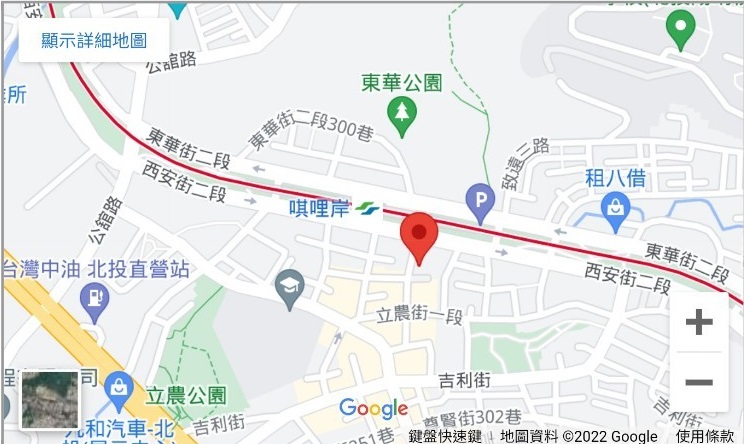Open 租八借 shop marker

[x=615, y=208]
